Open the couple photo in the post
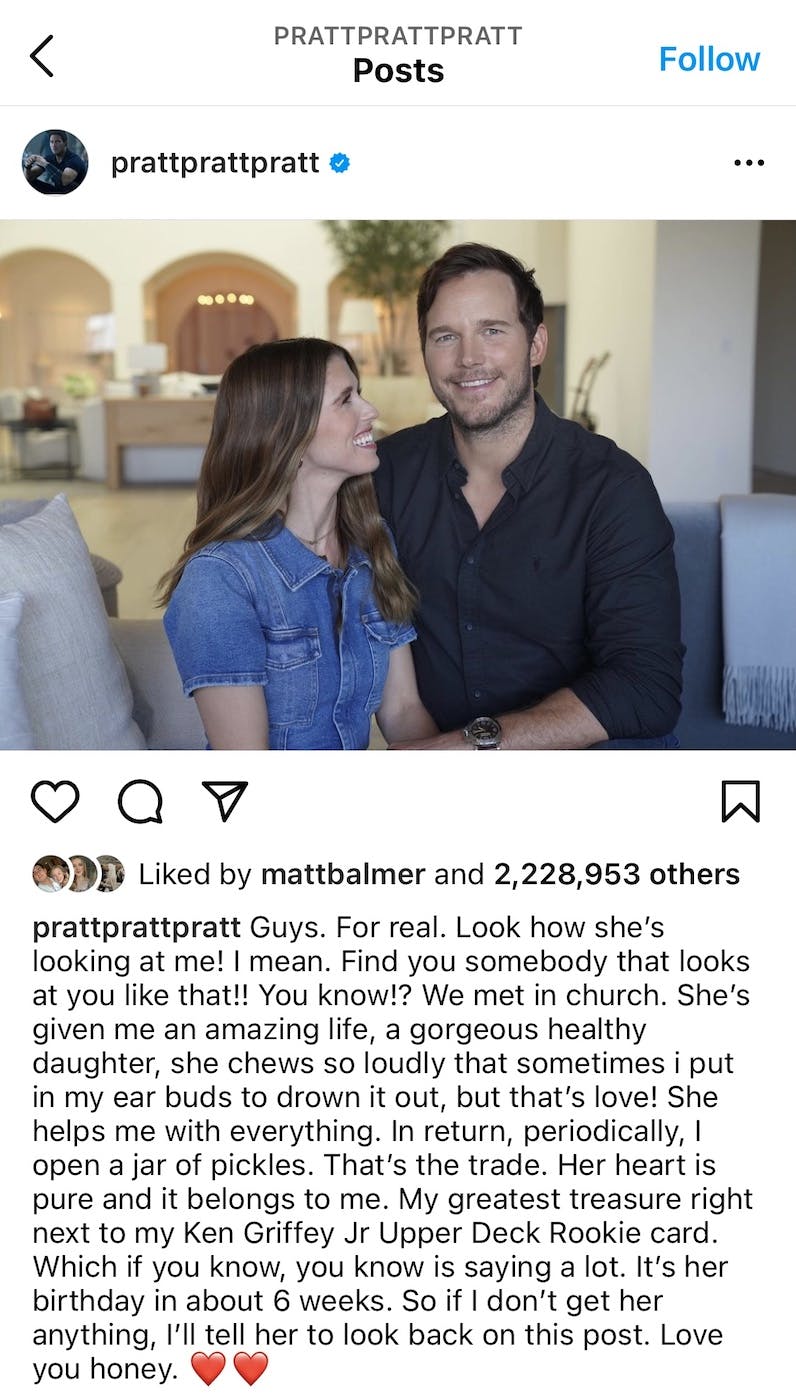 (x=398, y=485)
